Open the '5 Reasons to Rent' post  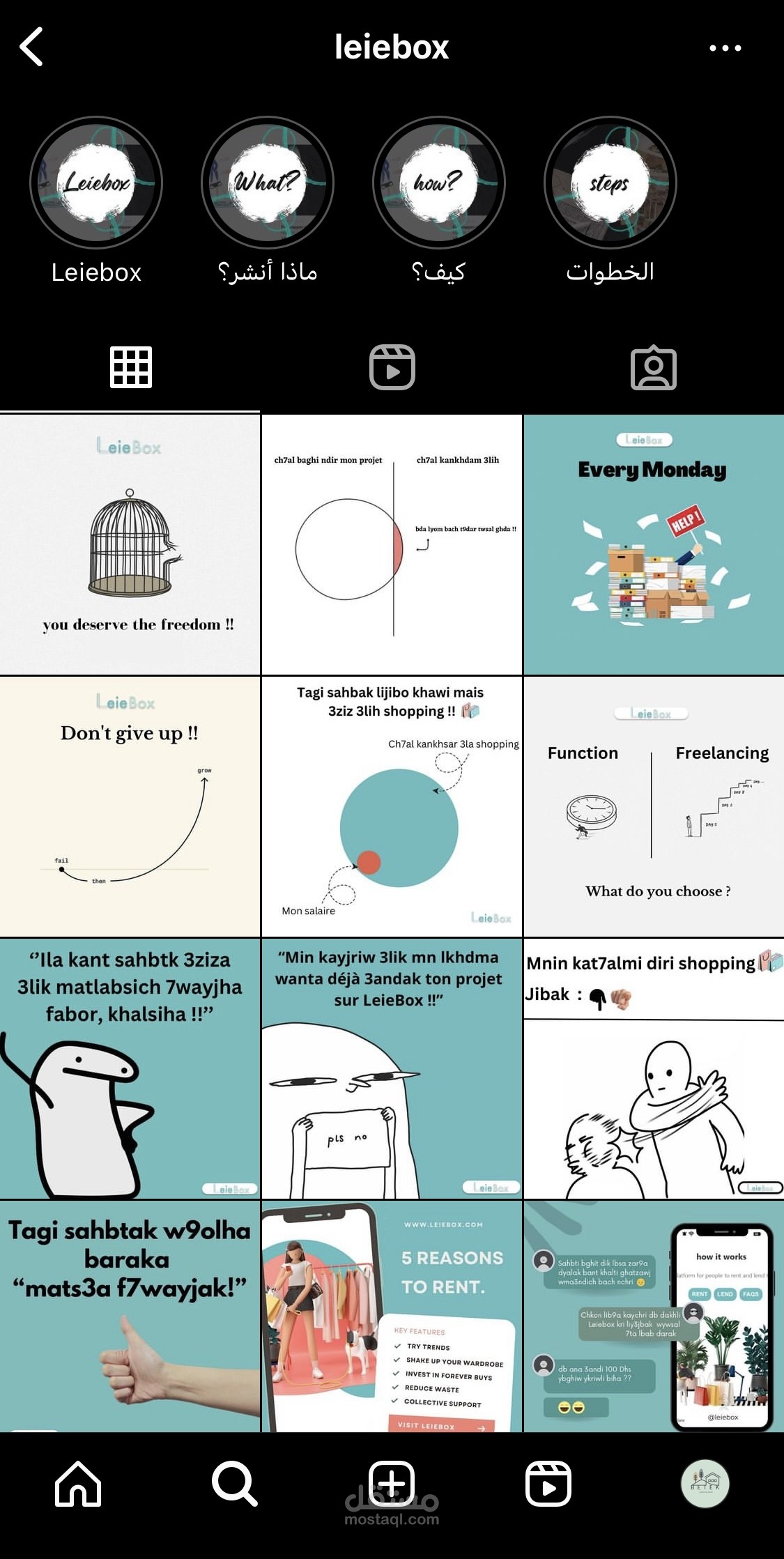coord(392,1316)
